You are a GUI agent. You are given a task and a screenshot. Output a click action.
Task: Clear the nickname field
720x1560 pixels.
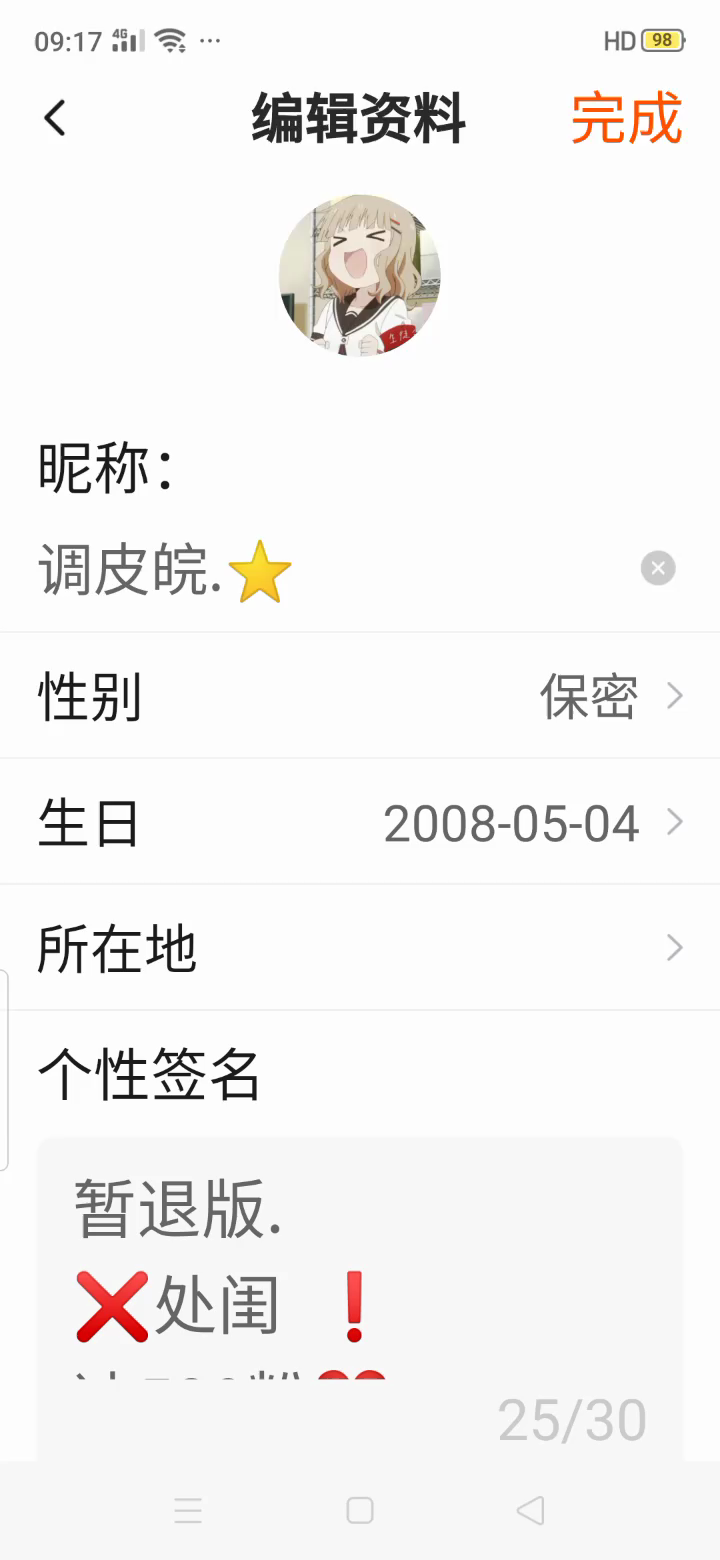[x=658, y=569]
